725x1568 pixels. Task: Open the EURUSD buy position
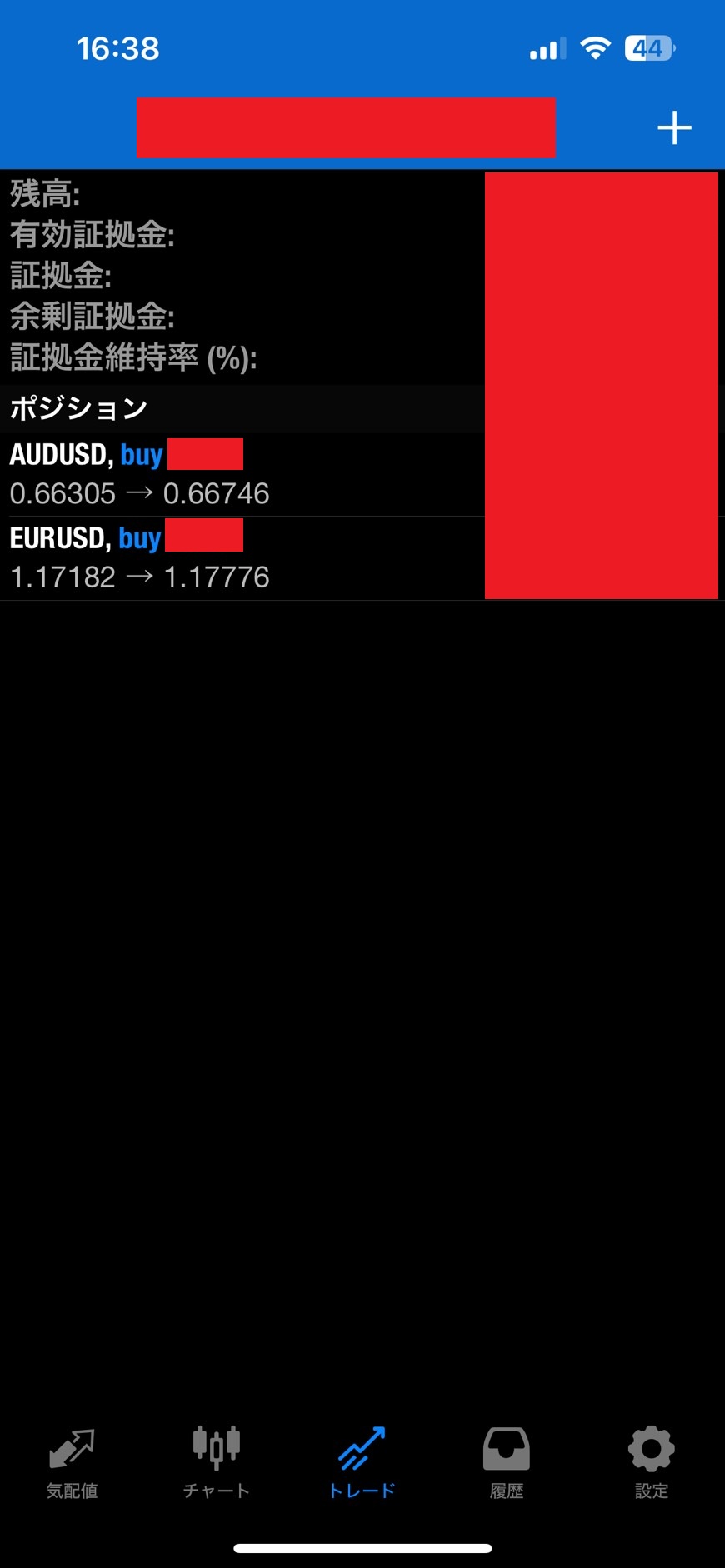(x=242, y=557)
